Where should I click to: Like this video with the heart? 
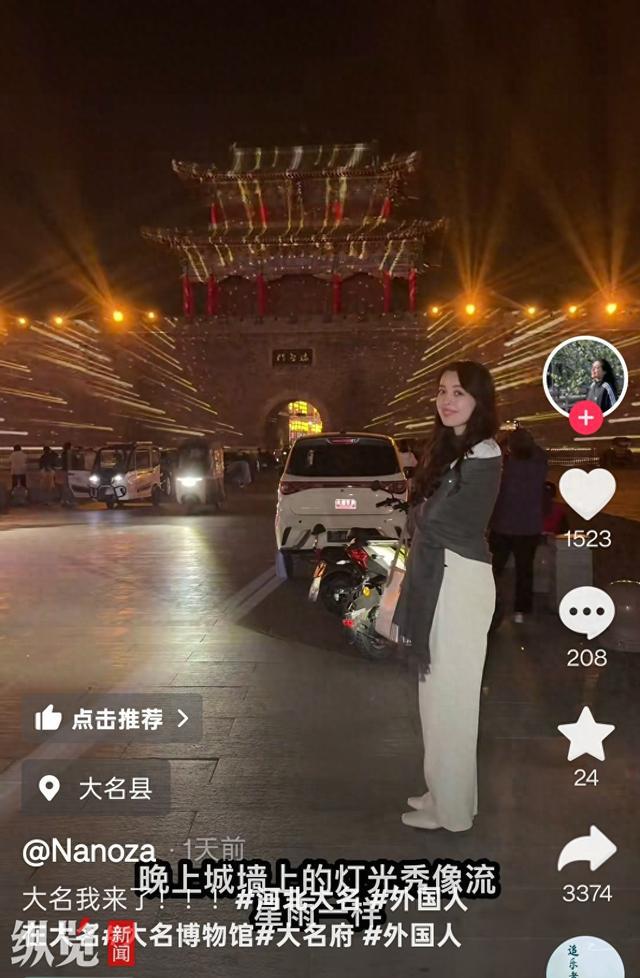(x=586, y=493)
